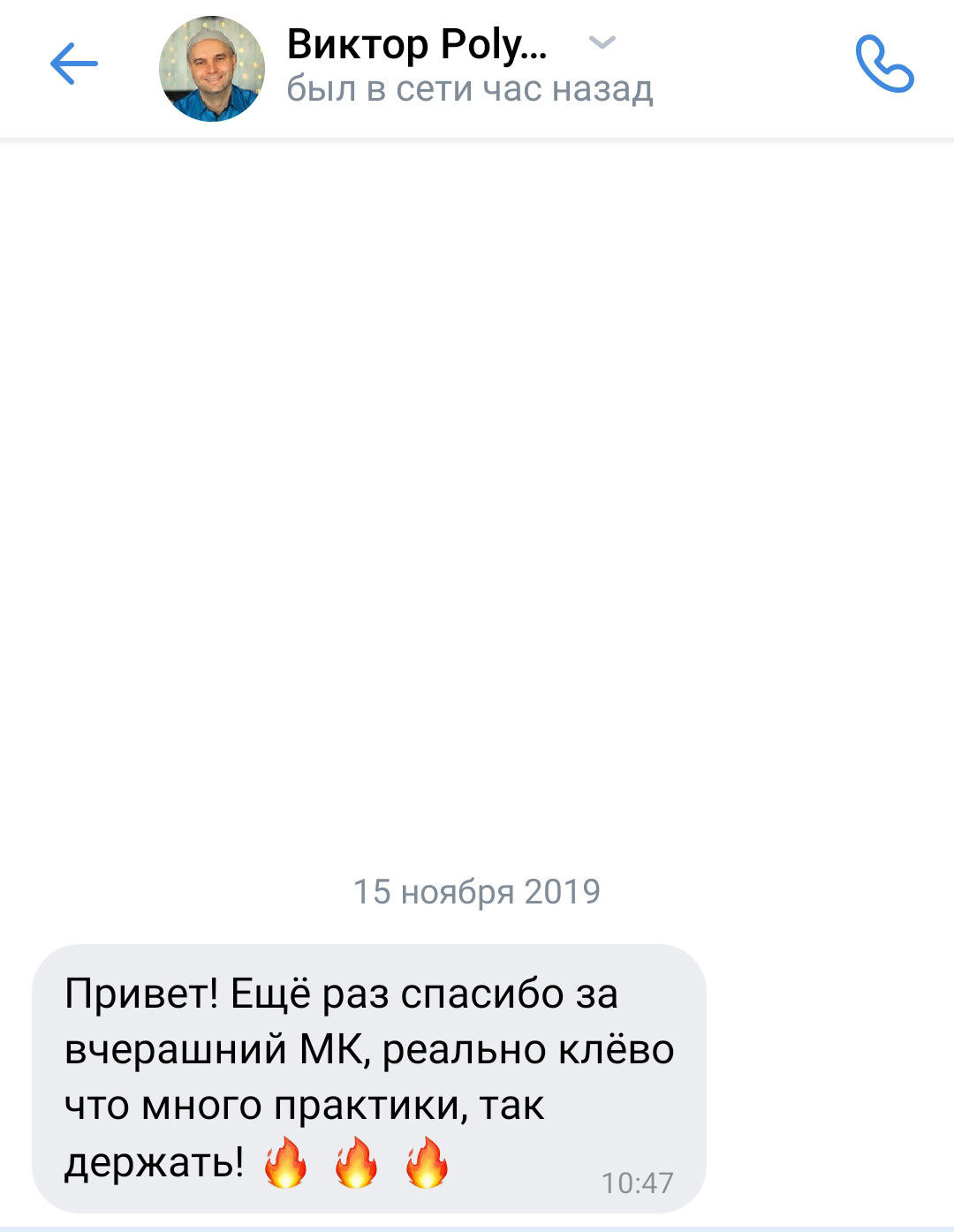Click the date separator '15 ноября 2019'
Viewport: 954px width, 1232px height.
pyautogui.click(x=476, y=891)
